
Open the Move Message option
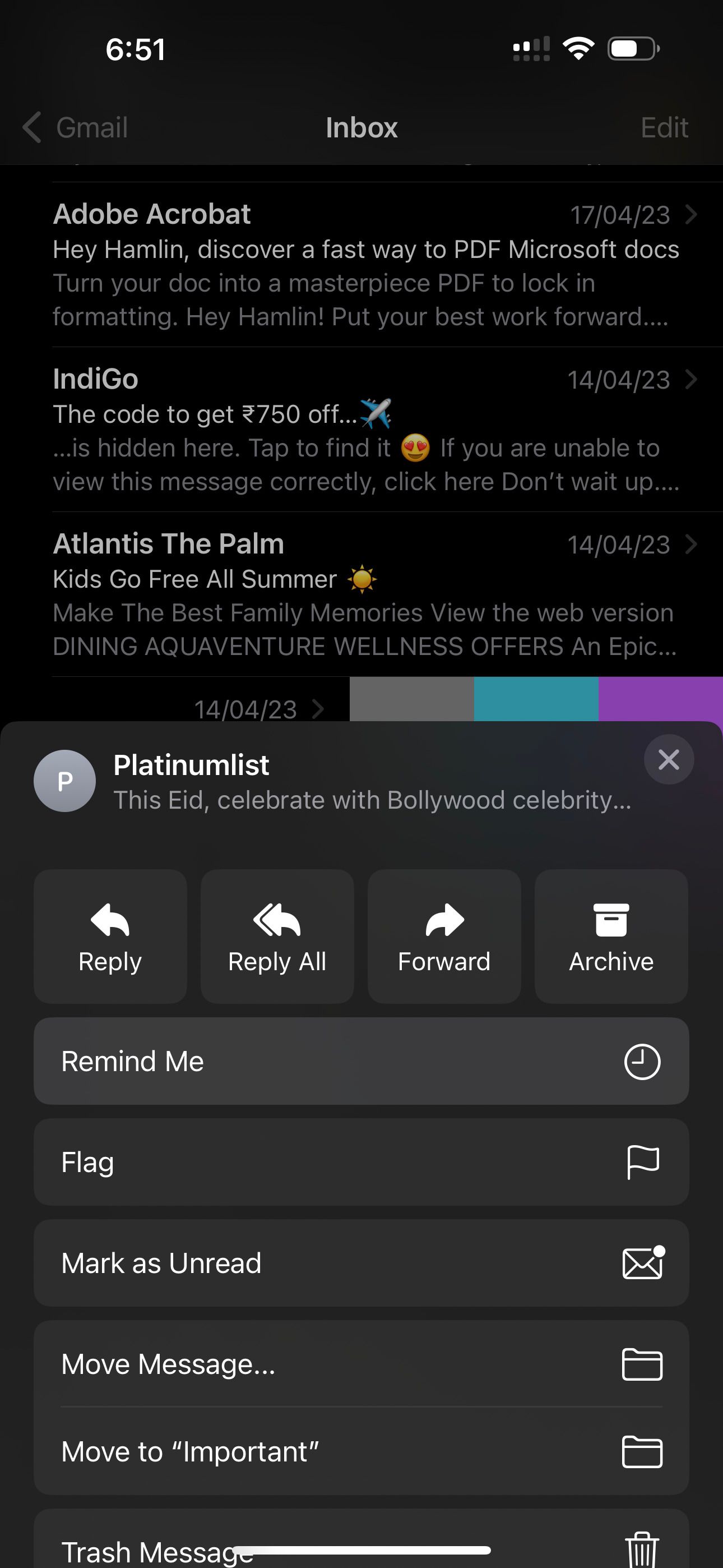tap(361, 1364)
